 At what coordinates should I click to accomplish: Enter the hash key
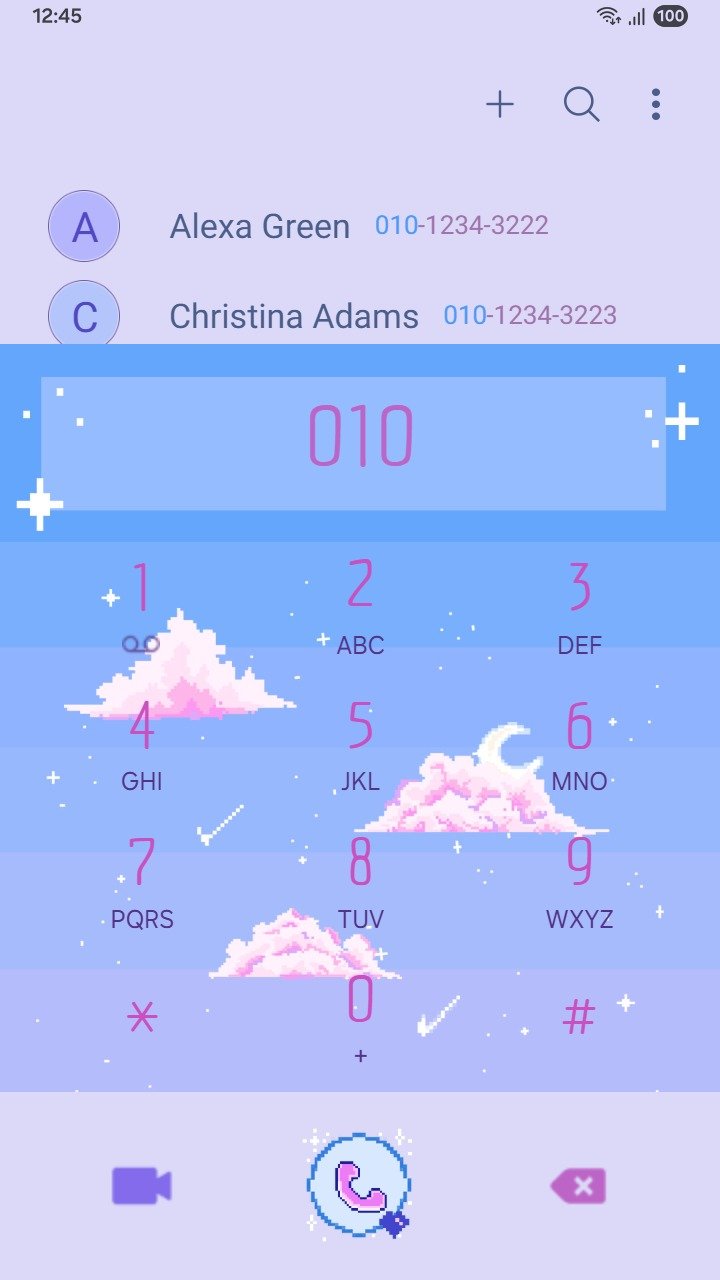579,1018
